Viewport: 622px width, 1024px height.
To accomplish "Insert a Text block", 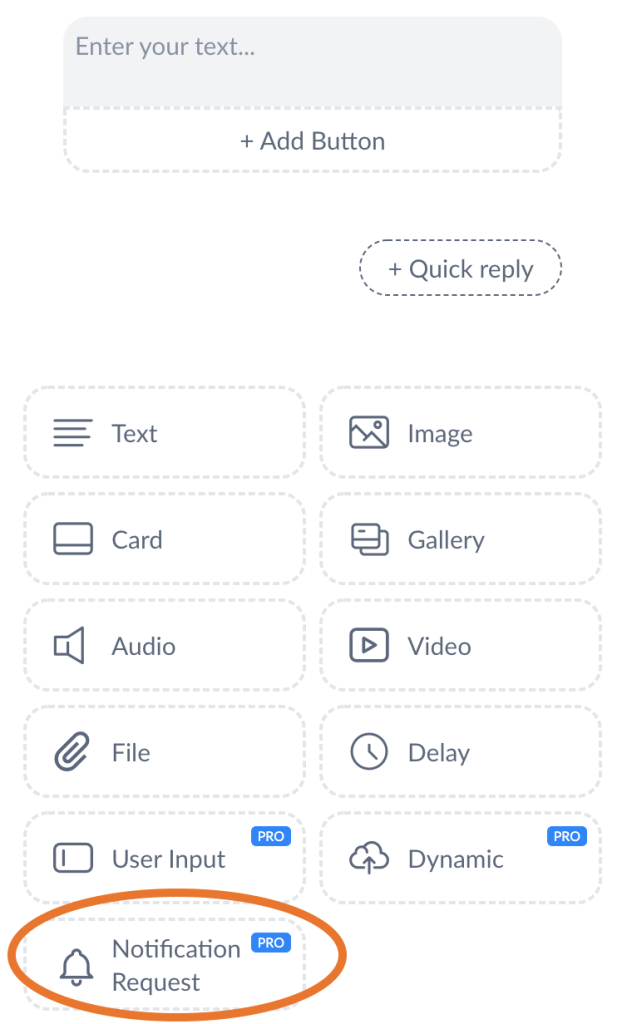I will [x=164, y=433].
